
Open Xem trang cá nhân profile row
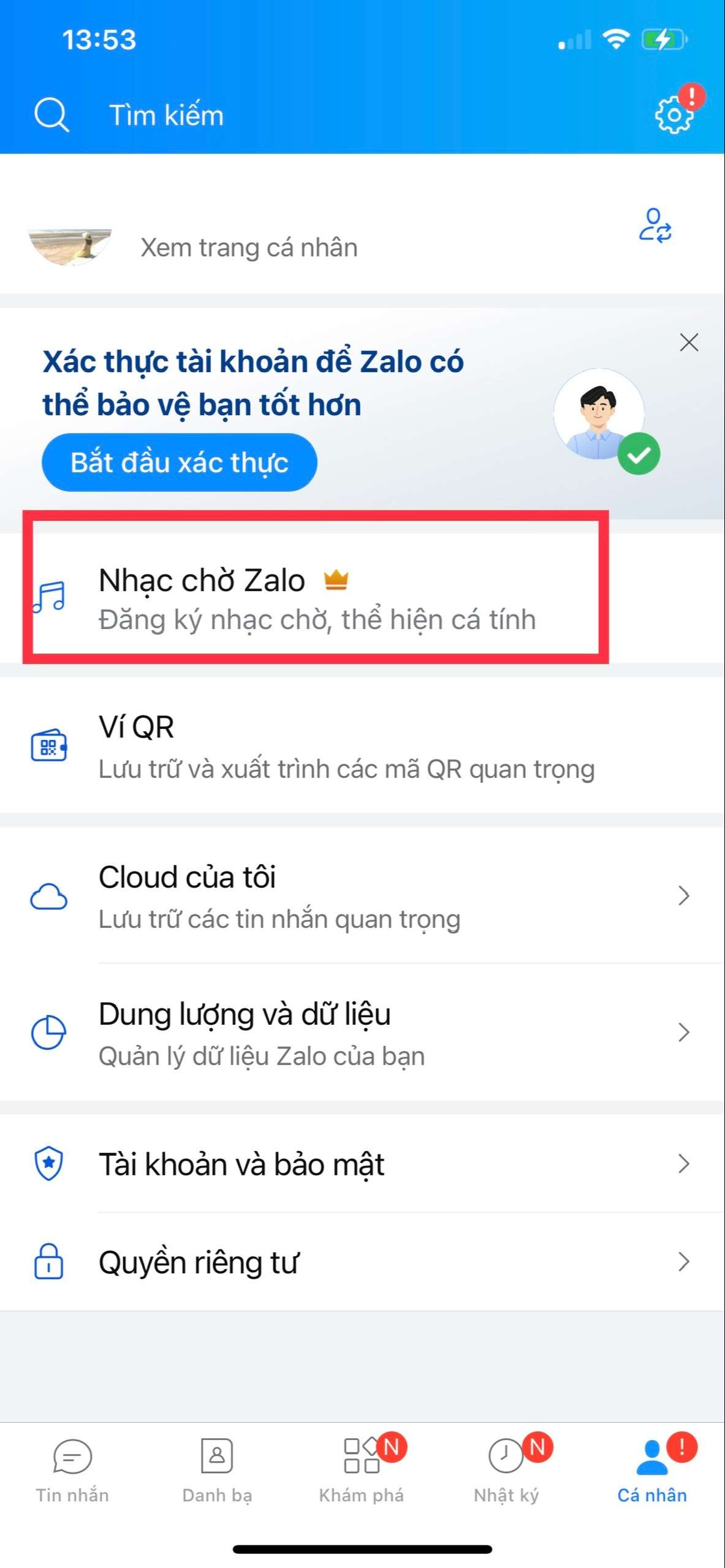click(x=248, y=247)
